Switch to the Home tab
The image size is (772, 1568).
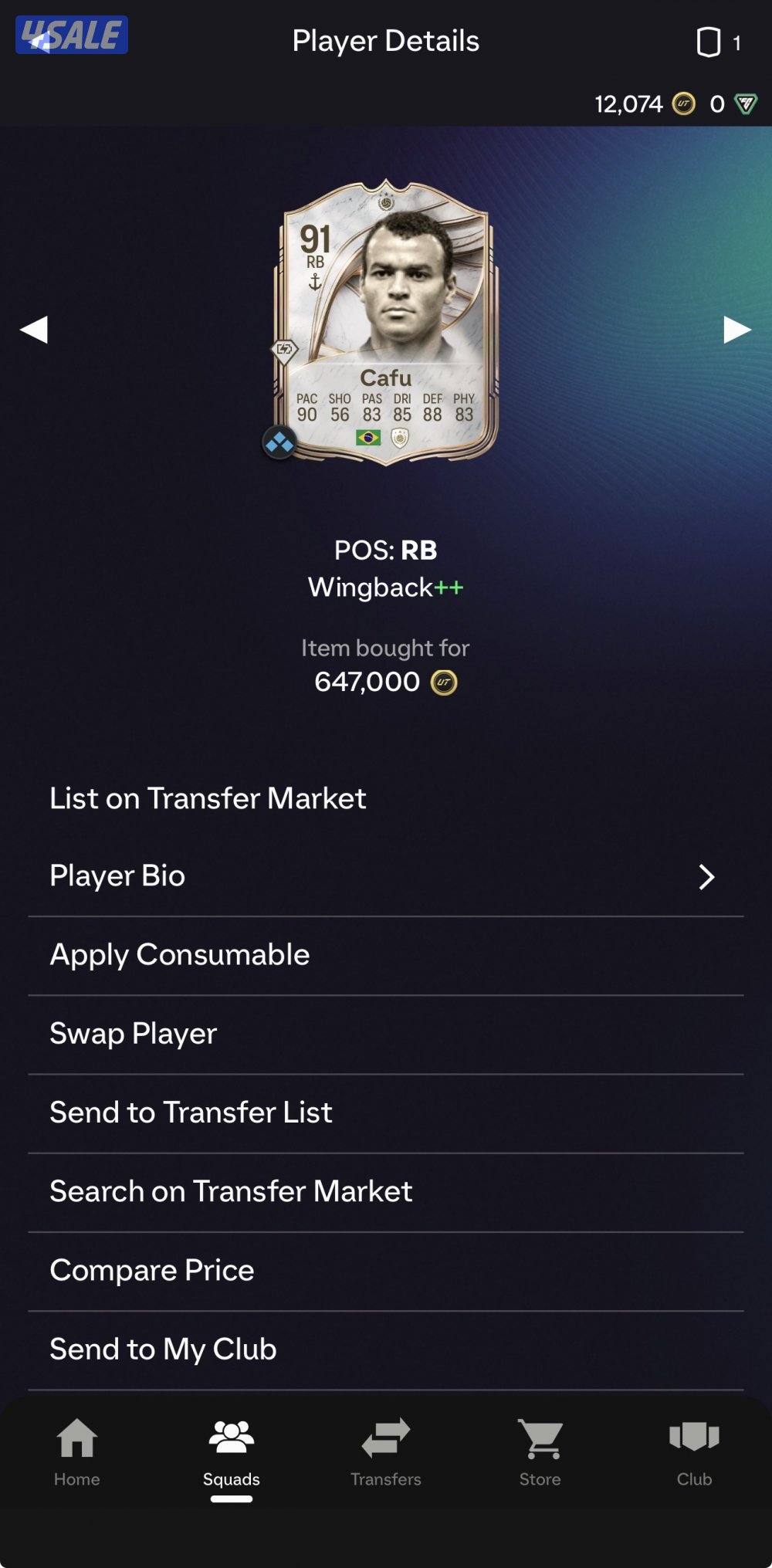tap(77, 1452)
